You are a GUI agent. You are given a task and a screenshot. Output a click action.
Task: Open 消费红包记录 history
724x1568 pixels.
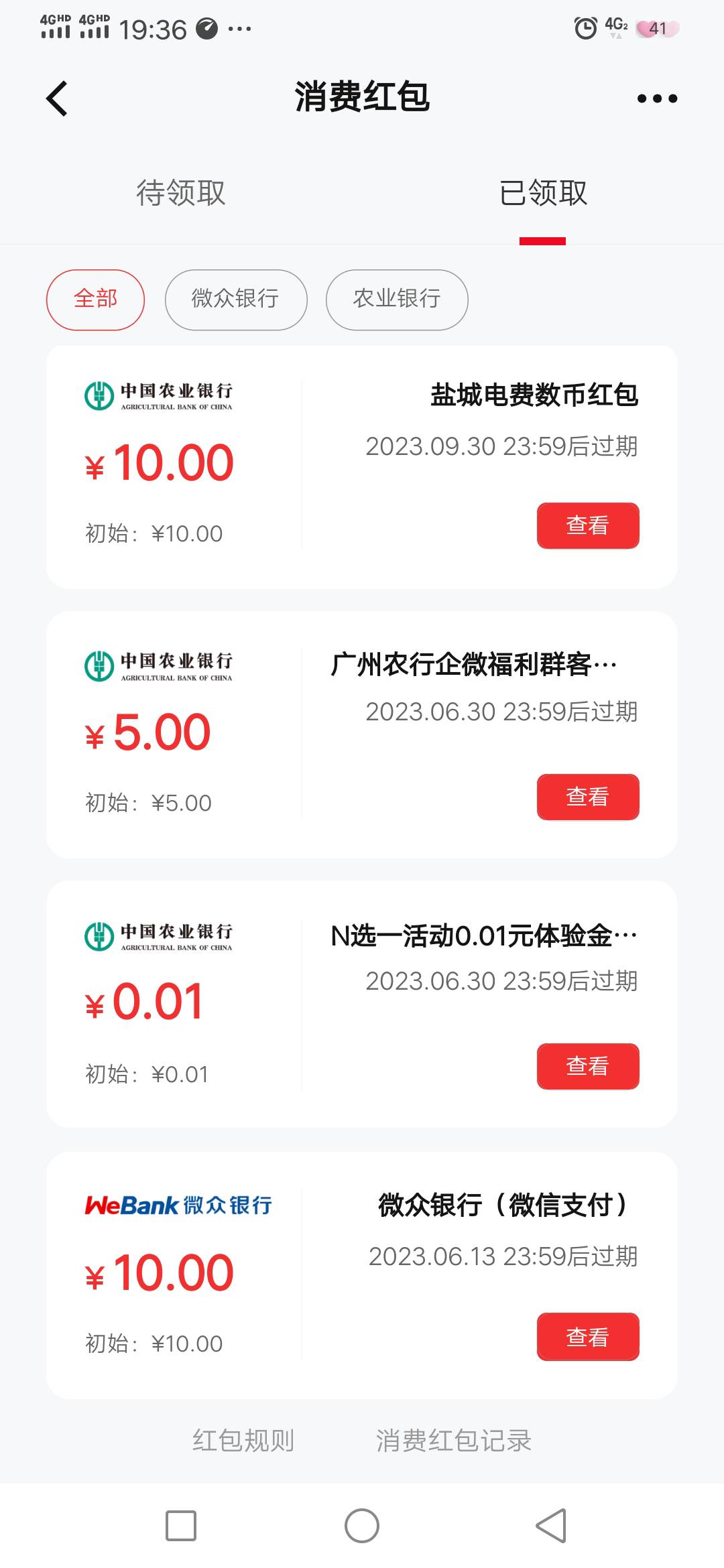pos(454,1440)
